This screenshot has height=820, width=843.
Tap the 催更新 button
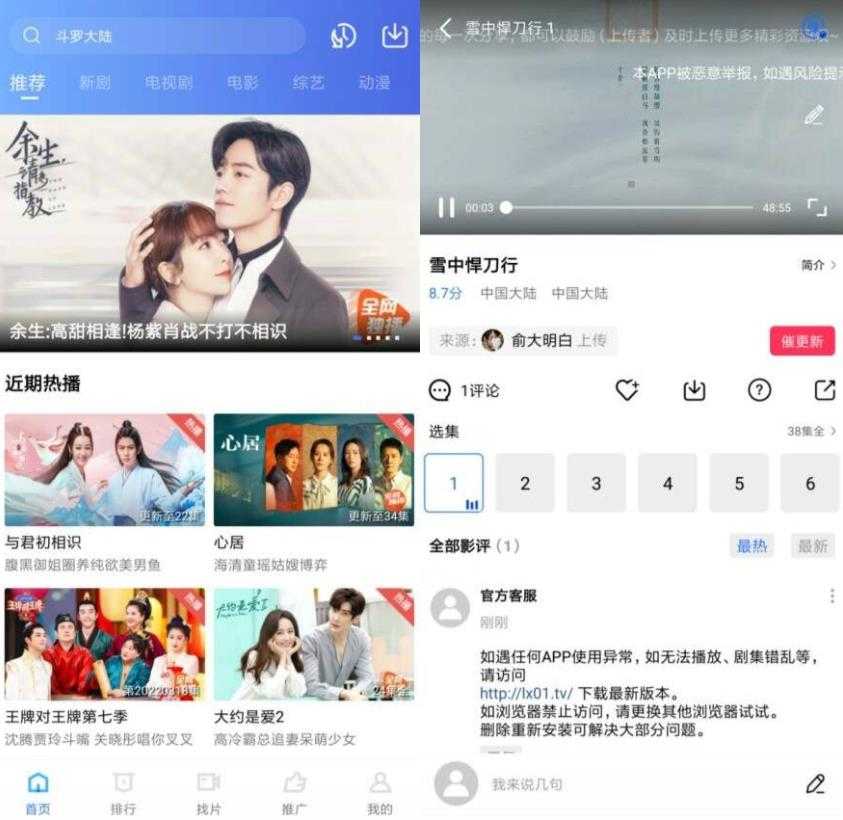802,341
